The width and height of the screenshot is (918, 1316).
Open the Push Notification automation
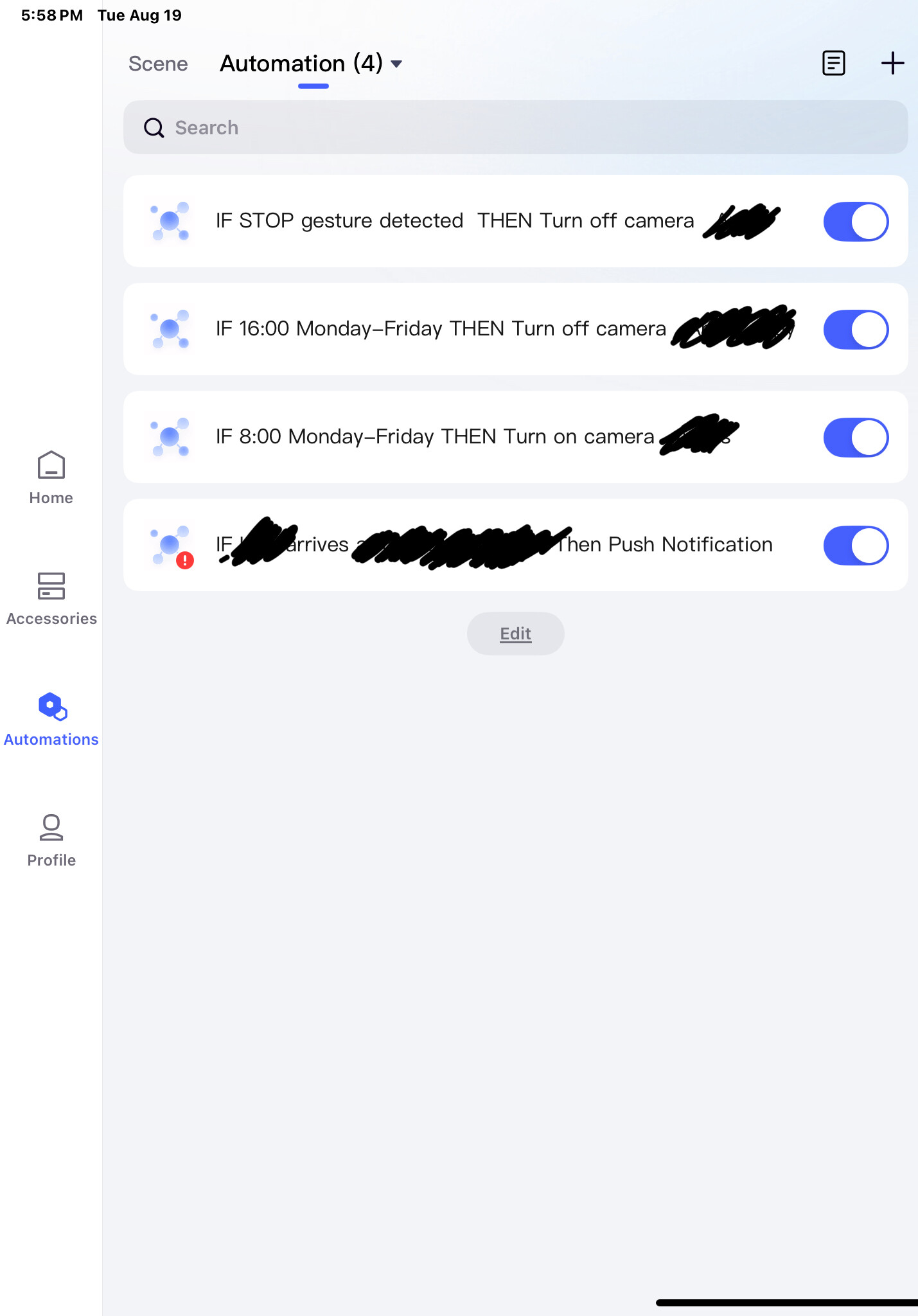662,545
